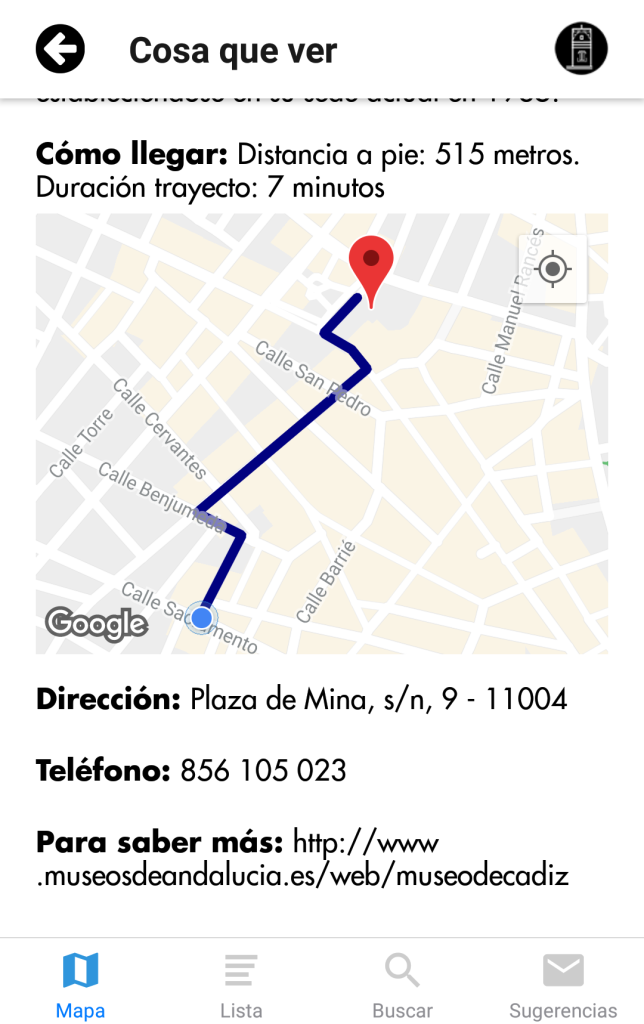
Task: Center map on my location
Action: pos(552,269)
